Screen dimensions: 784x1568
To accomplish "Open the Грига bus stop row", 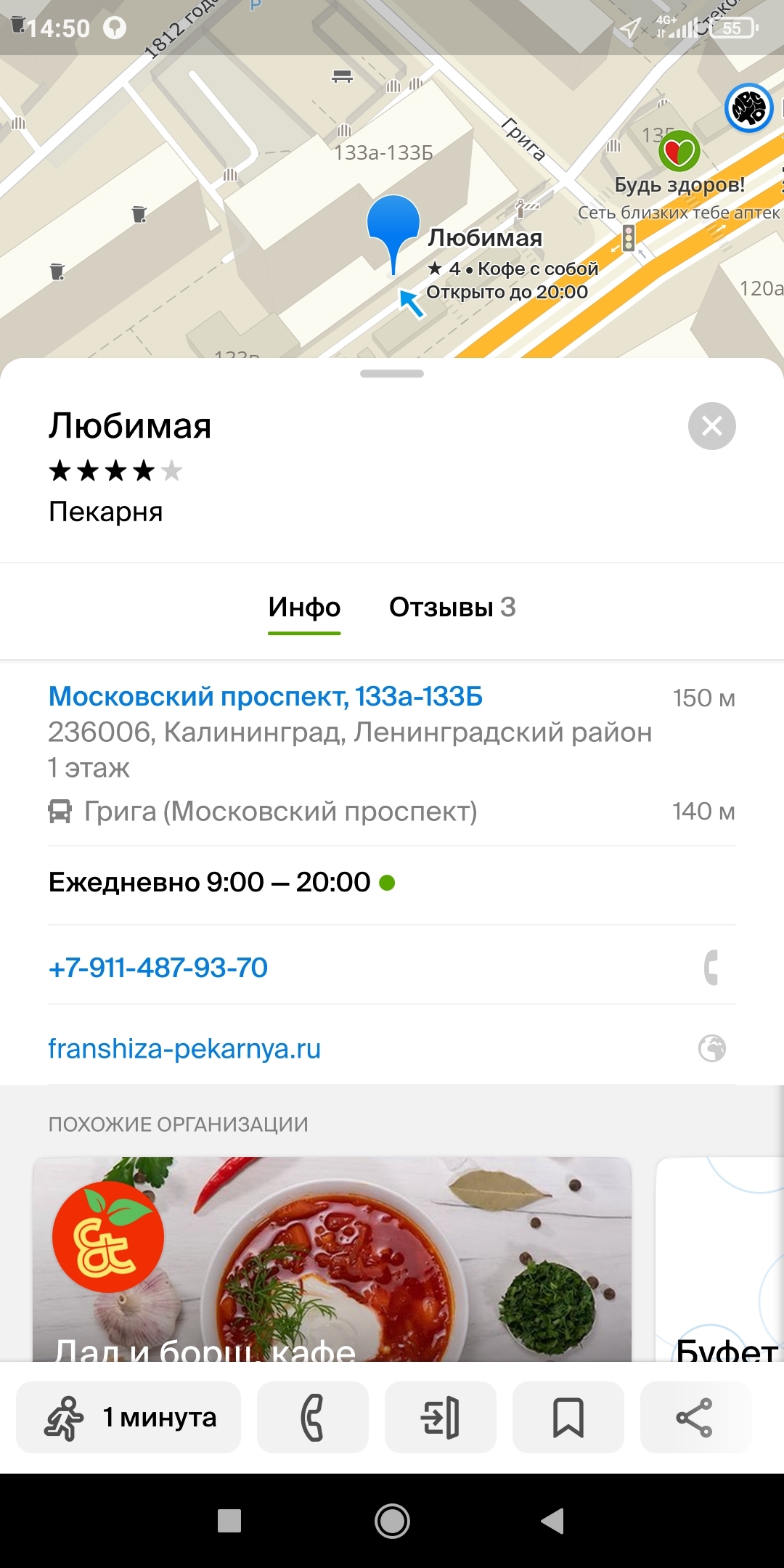I will coord(280,812).
